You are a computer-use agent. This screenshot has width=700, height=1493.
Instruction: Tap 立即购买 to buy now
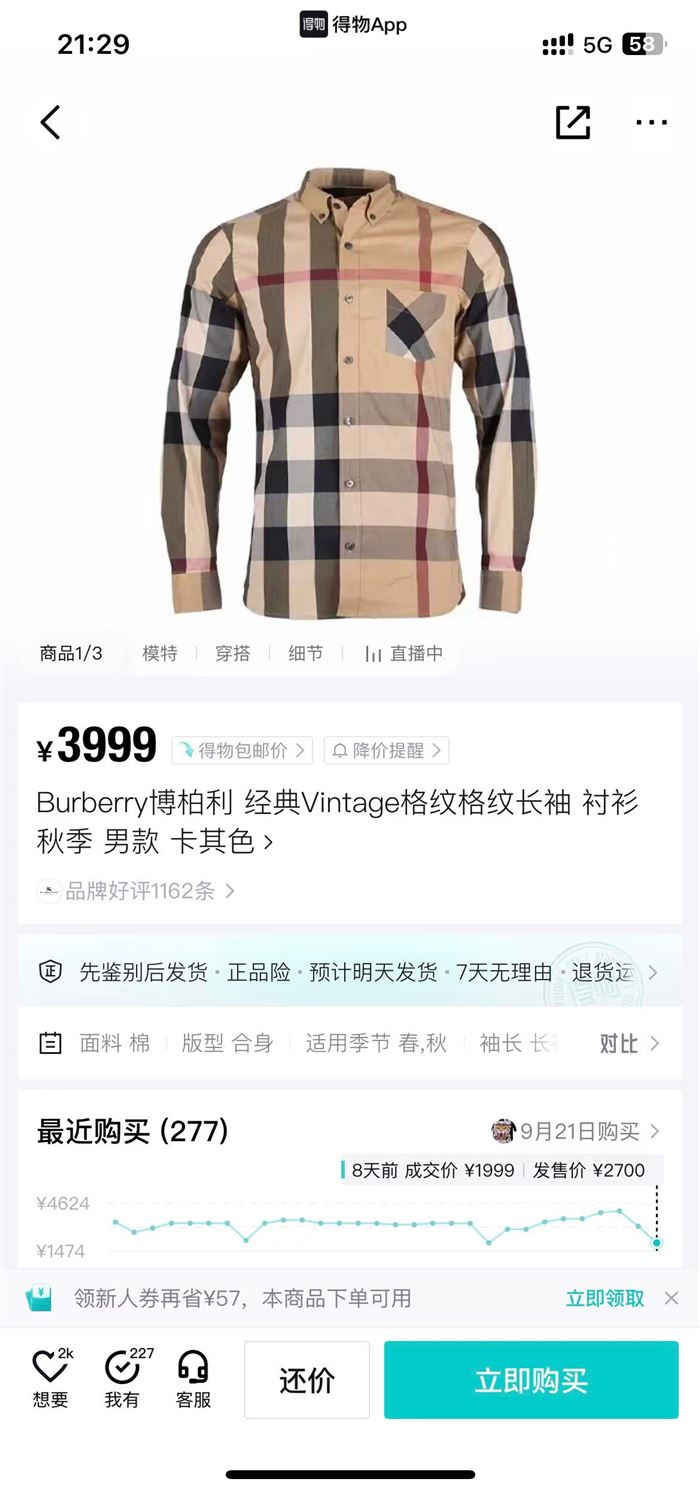(531, 1380)
